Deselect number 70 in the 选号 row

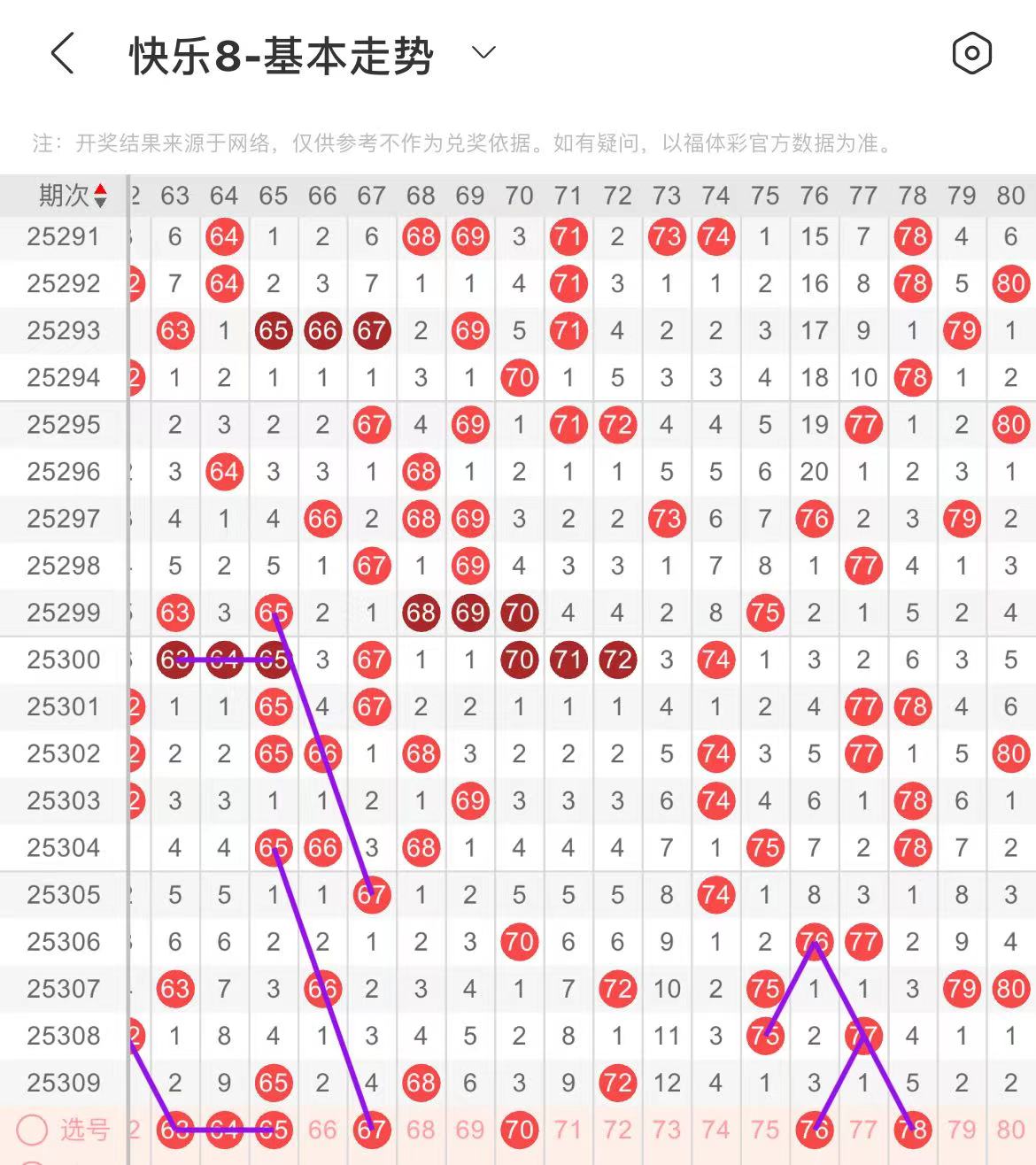tap(519, 1130)
